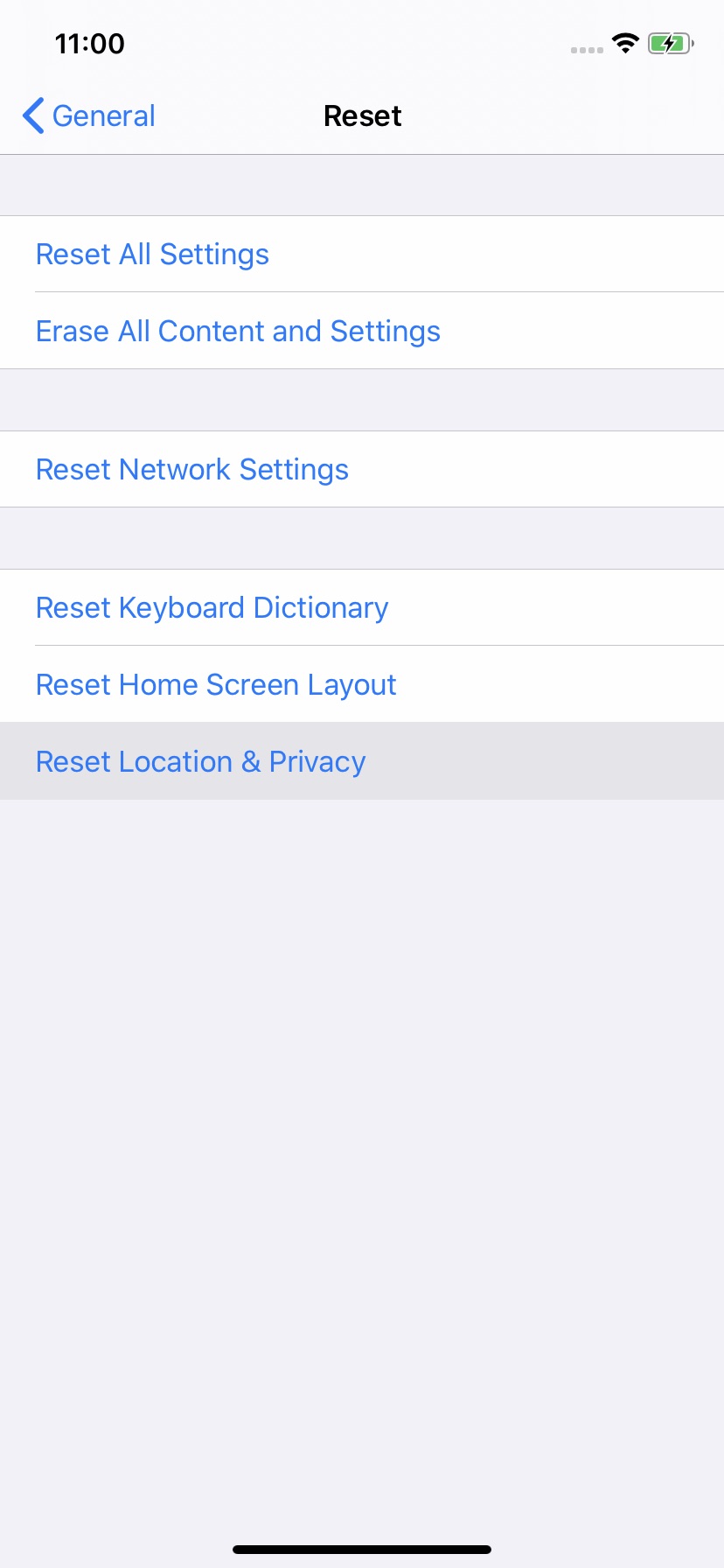Choose Erase All Content and Settings
The image size is (724, 1568).
[x=238, y=332]
